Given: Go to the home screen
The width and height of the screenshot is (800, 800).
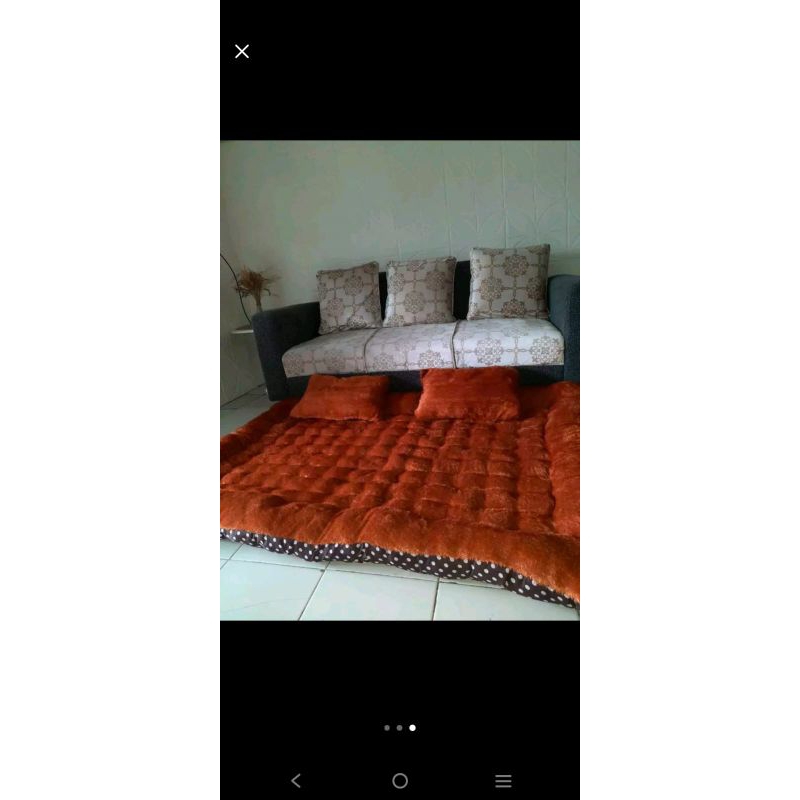Looking at the screenshot, I should click(400, 781).
